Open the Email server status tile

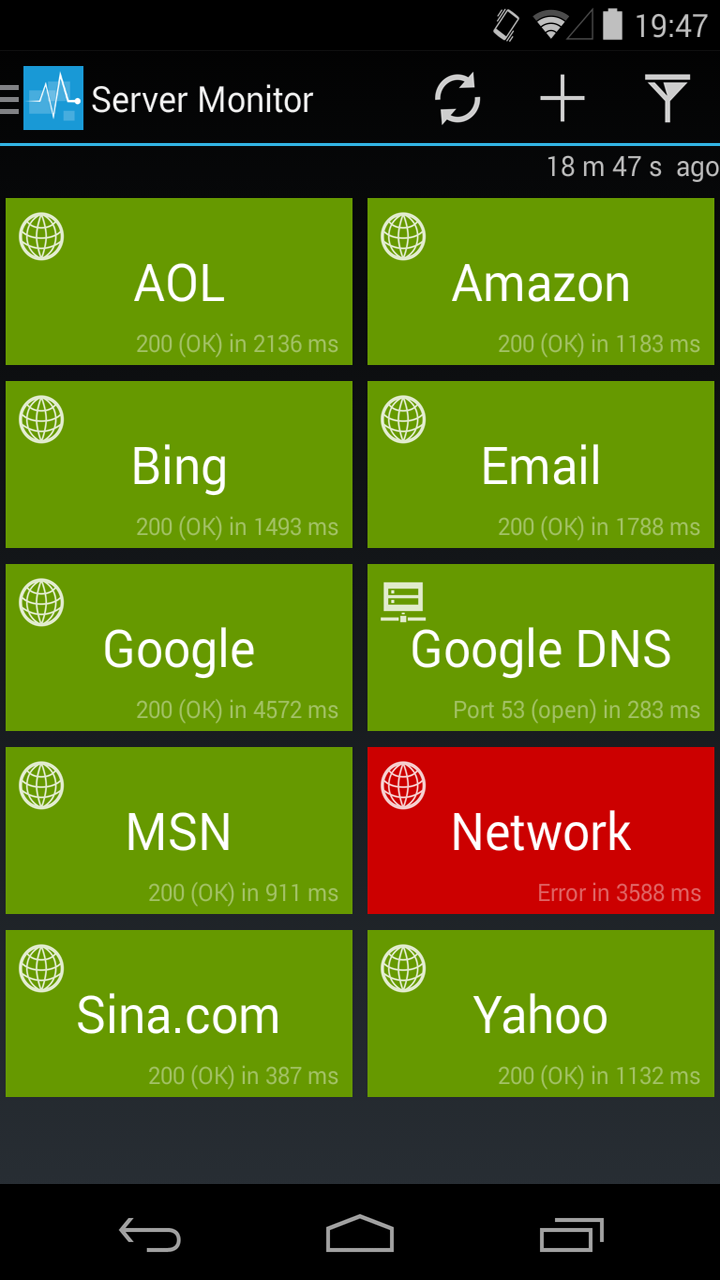pos(540,464)
